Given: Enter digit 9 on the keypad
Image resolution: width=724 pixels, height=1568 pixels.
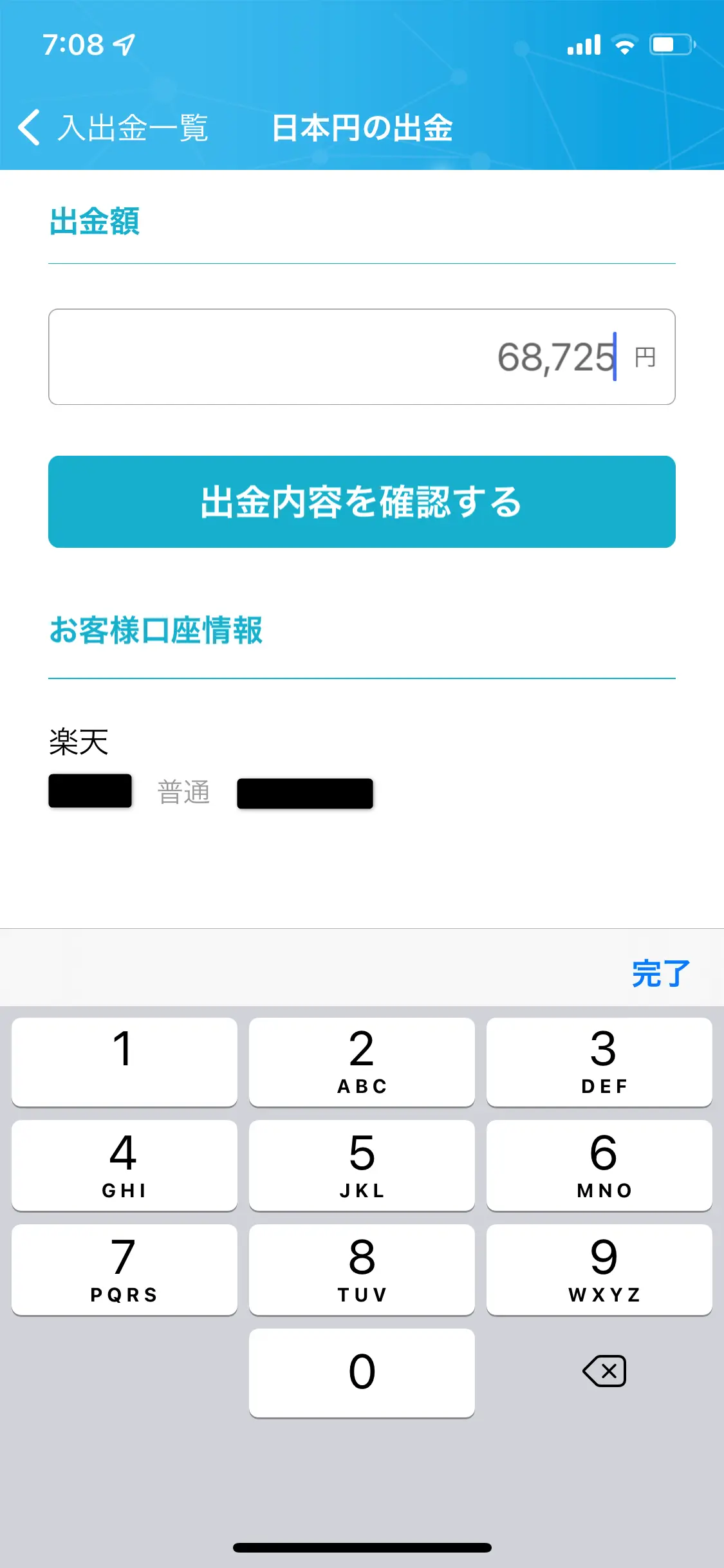Looking at the screenshot, I should pyautogui.click(x=599, y=1269).
